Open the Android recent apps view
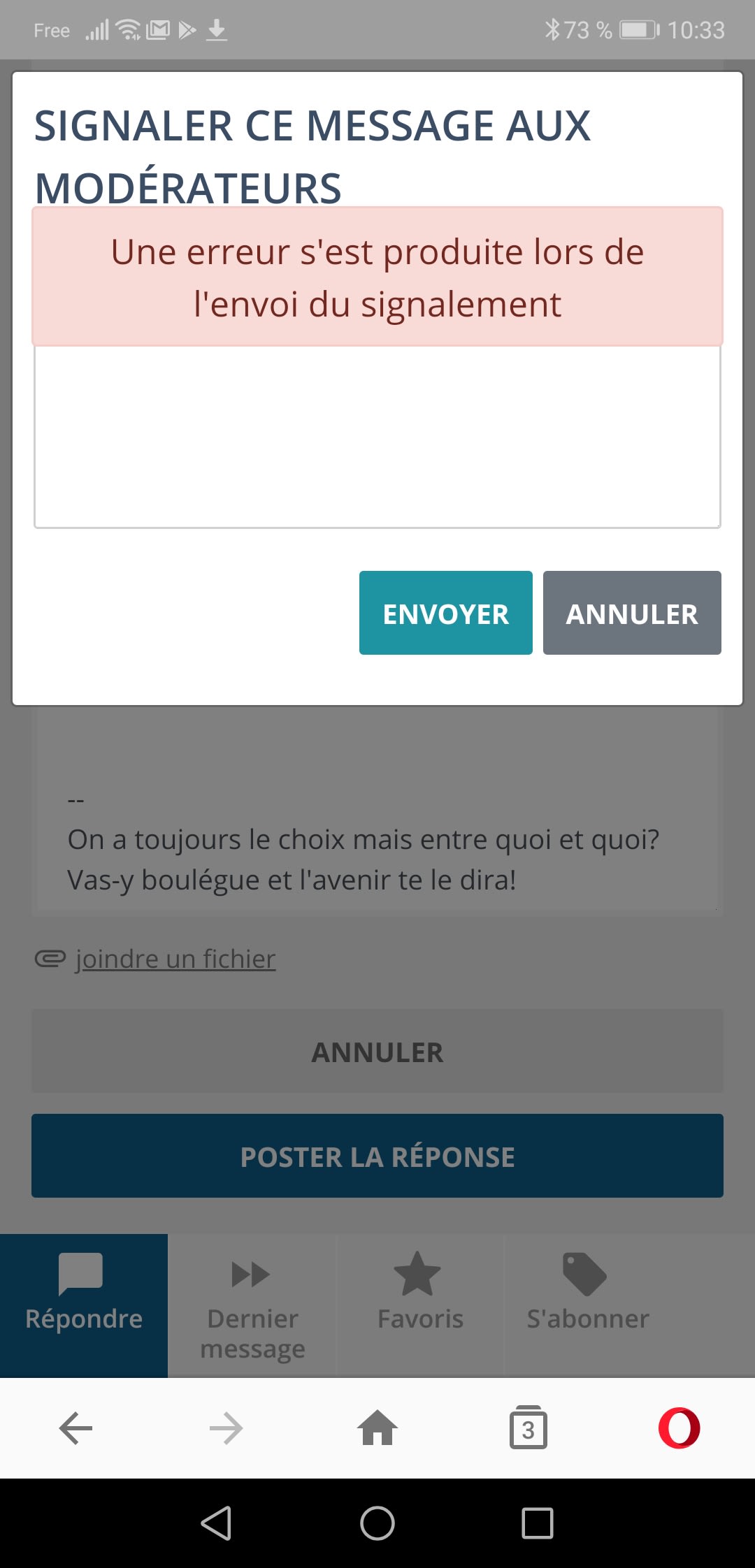This screenshot has width=755, height=1568. point(538,1523)
